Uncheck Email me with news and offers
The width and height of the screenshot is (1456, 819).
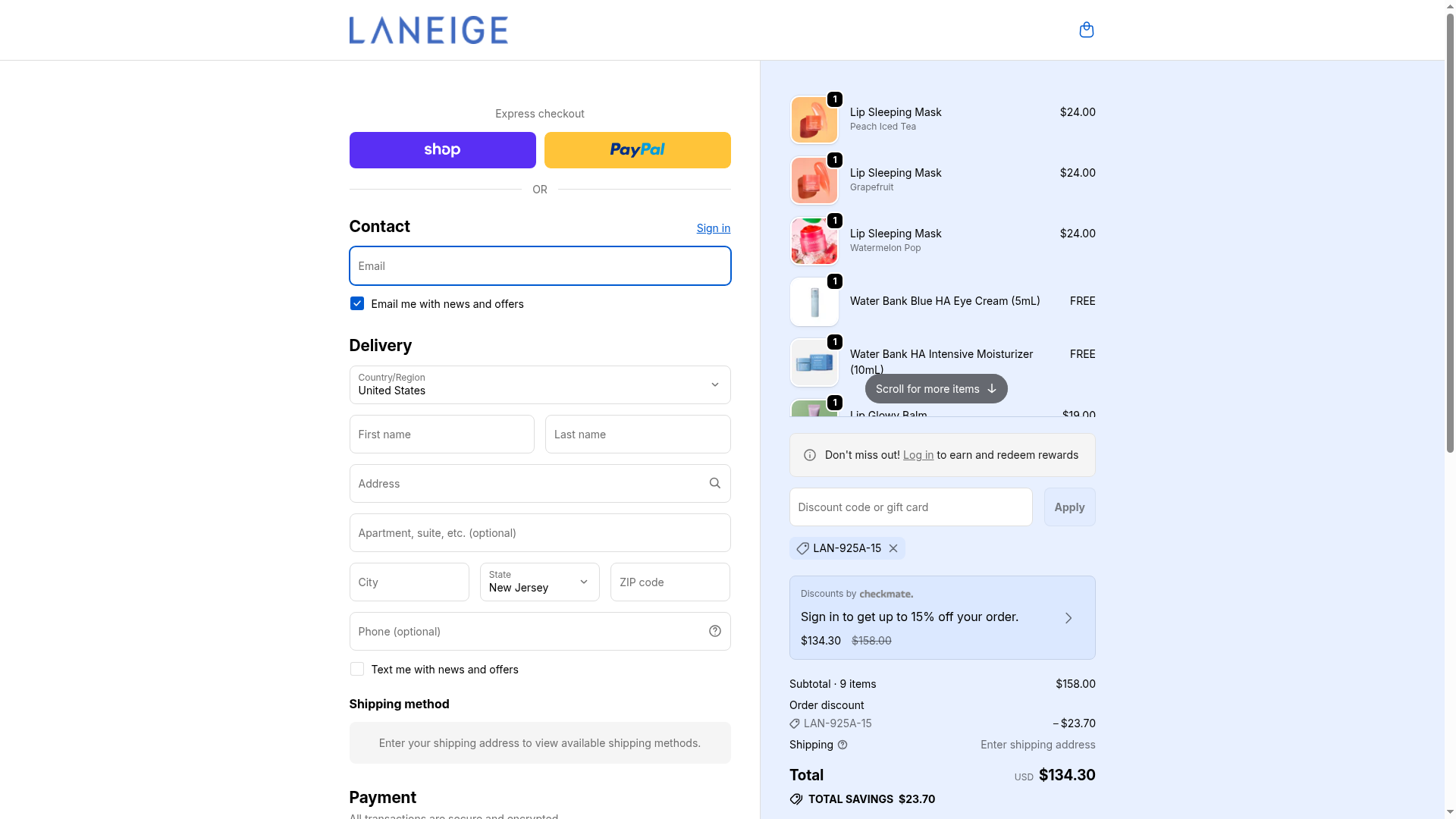[357, 304]
